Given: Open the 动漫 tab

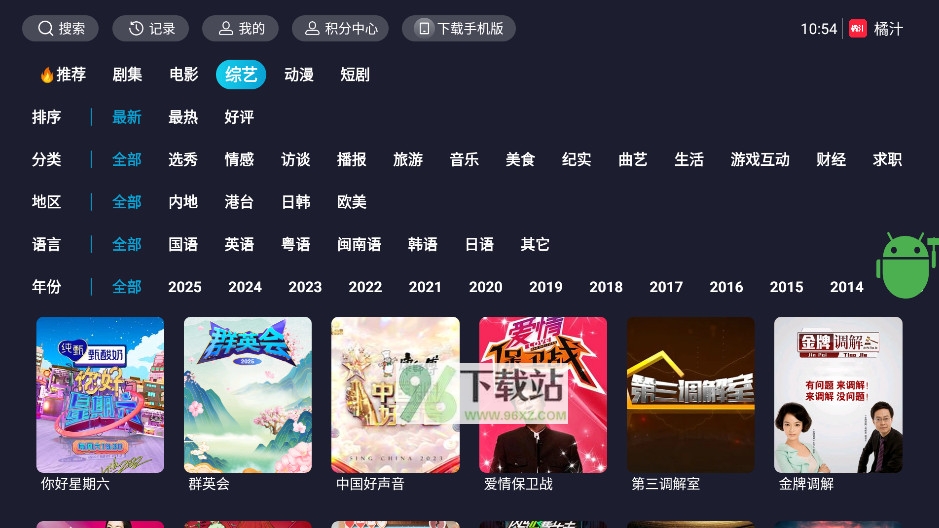Looking at the screenshot, I should [299, 75].
